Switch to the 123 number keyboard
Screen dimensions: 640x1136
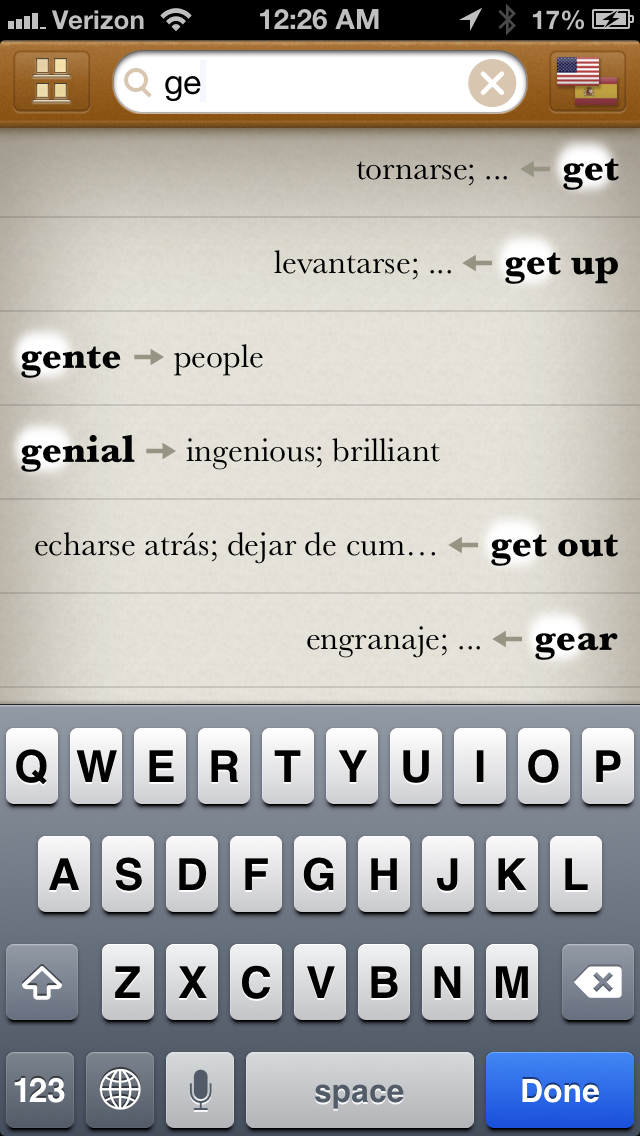[x=40, y=1090]
